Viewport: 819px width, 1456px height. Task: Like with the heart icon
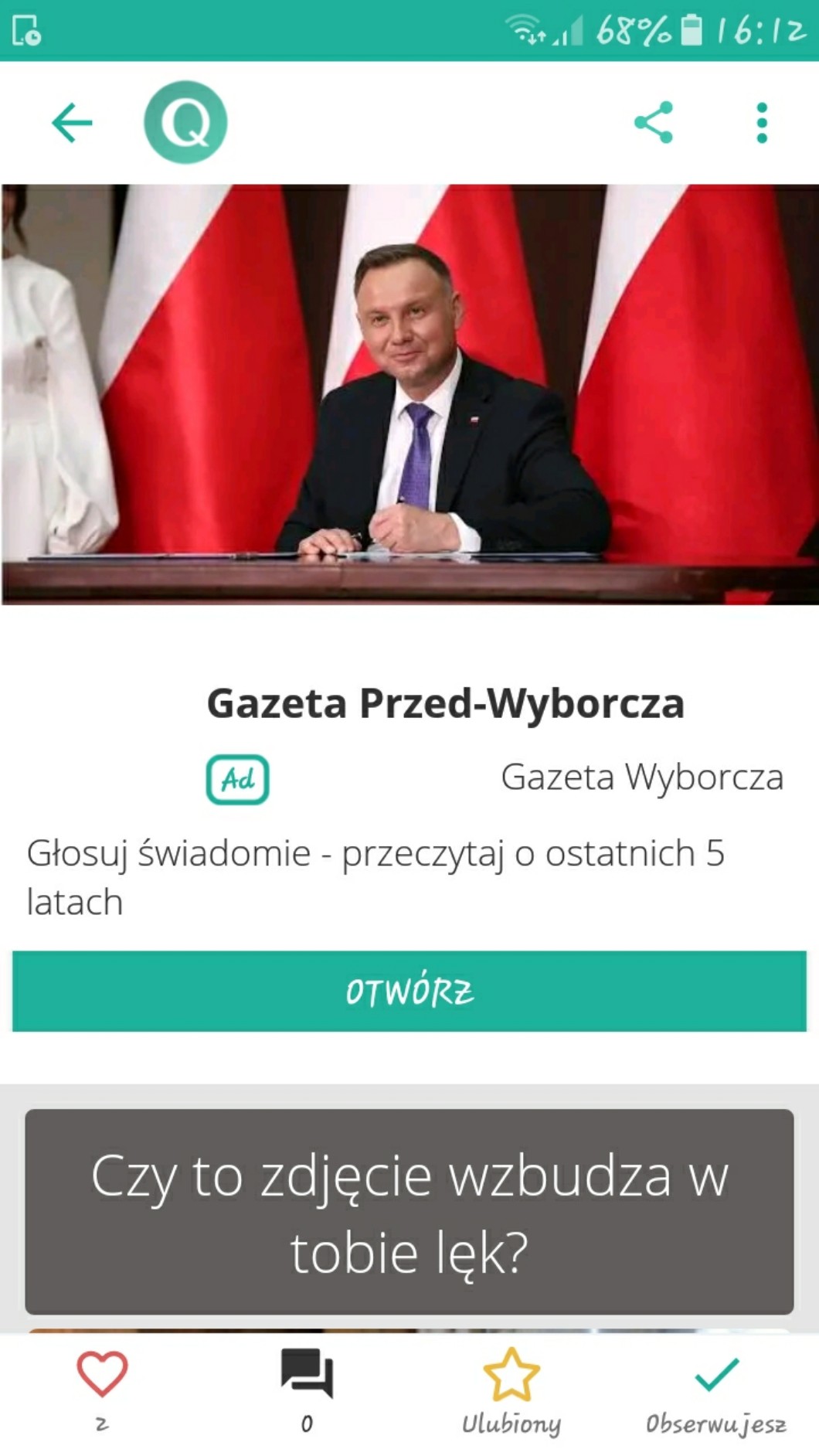tap(102, 1376)
